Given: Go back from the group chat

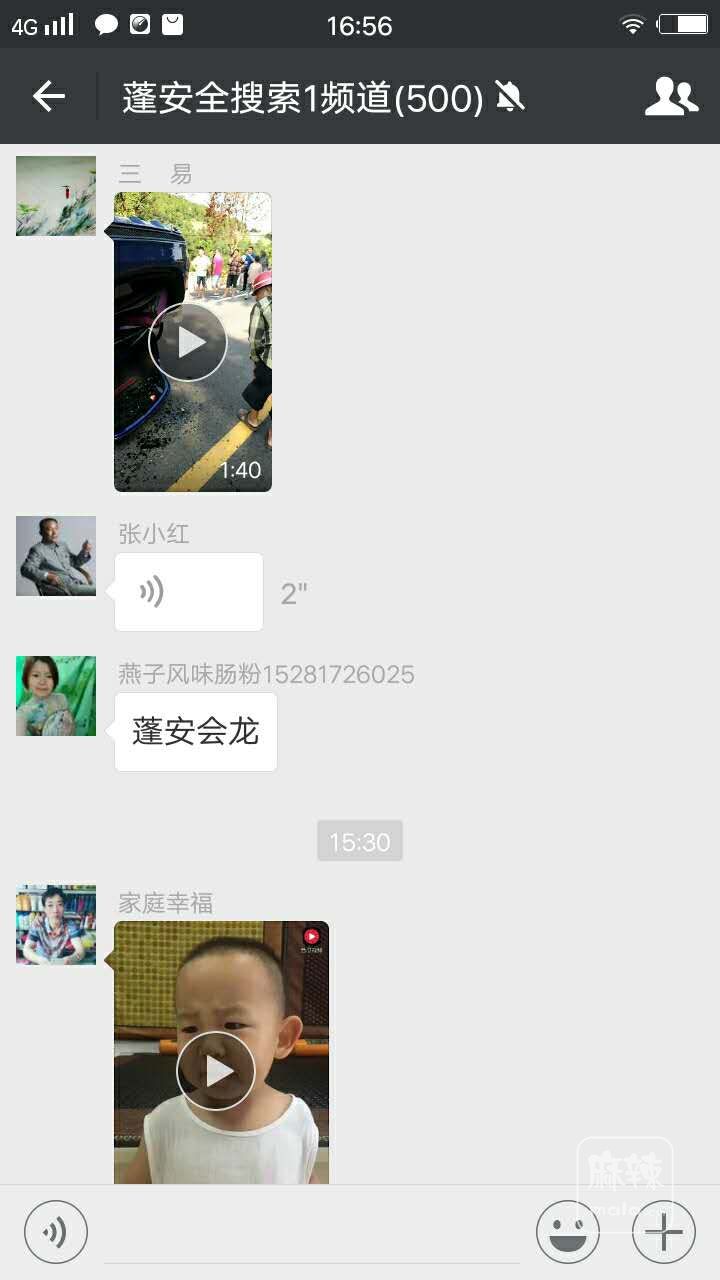Looking at the screenshot, I should 48,96.
